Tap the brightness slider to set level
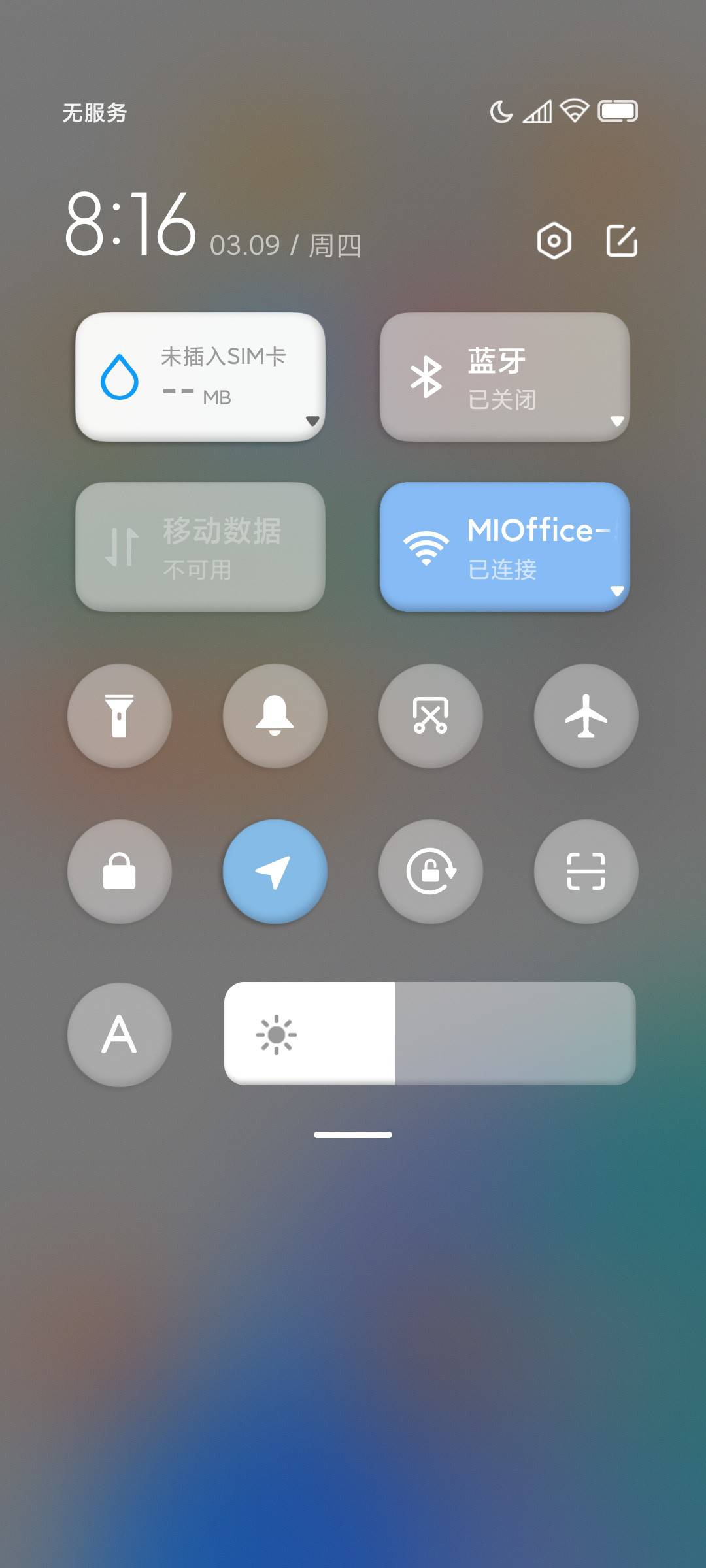Image resolution: width=706 pixels, height=1568 pixels. (x=430, y=1034)
